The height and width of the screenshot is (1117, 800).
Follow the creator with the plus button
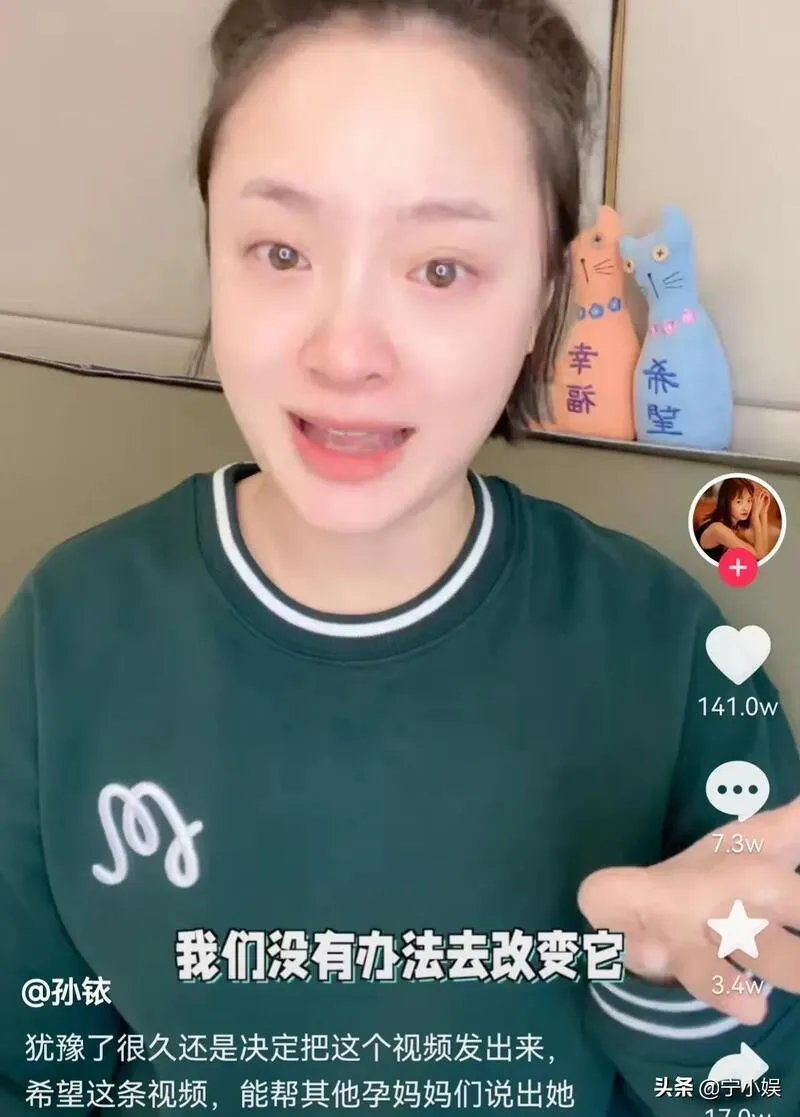coord(738,568)
